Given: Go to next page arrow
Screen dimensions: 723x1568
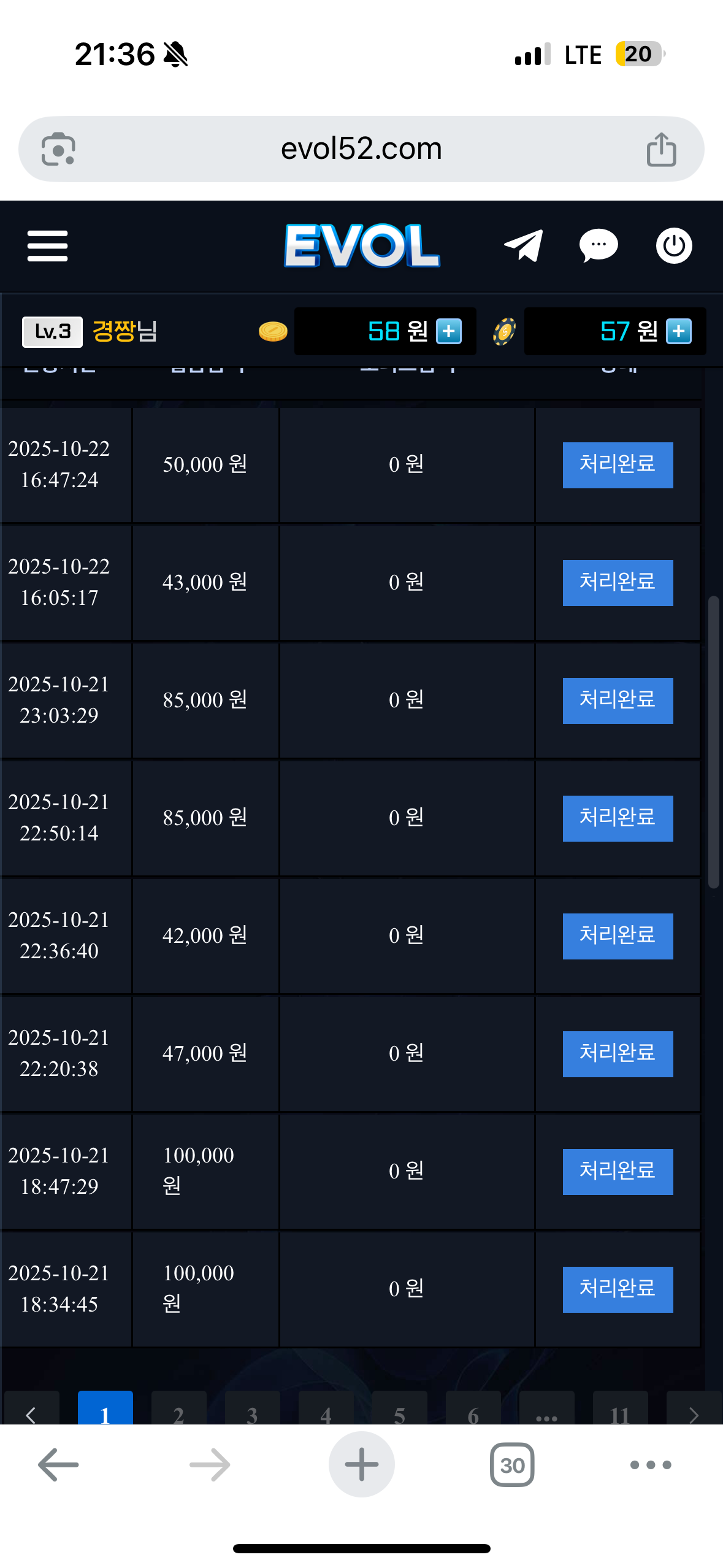Looking at the screenshot, I should pos(694,1410).
